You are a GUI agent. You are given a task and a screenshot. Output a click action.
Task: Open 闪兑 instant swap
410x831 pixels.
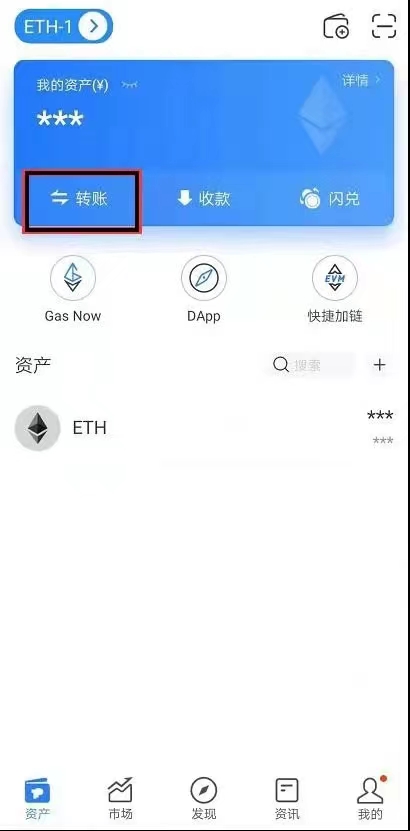[329, 199]
